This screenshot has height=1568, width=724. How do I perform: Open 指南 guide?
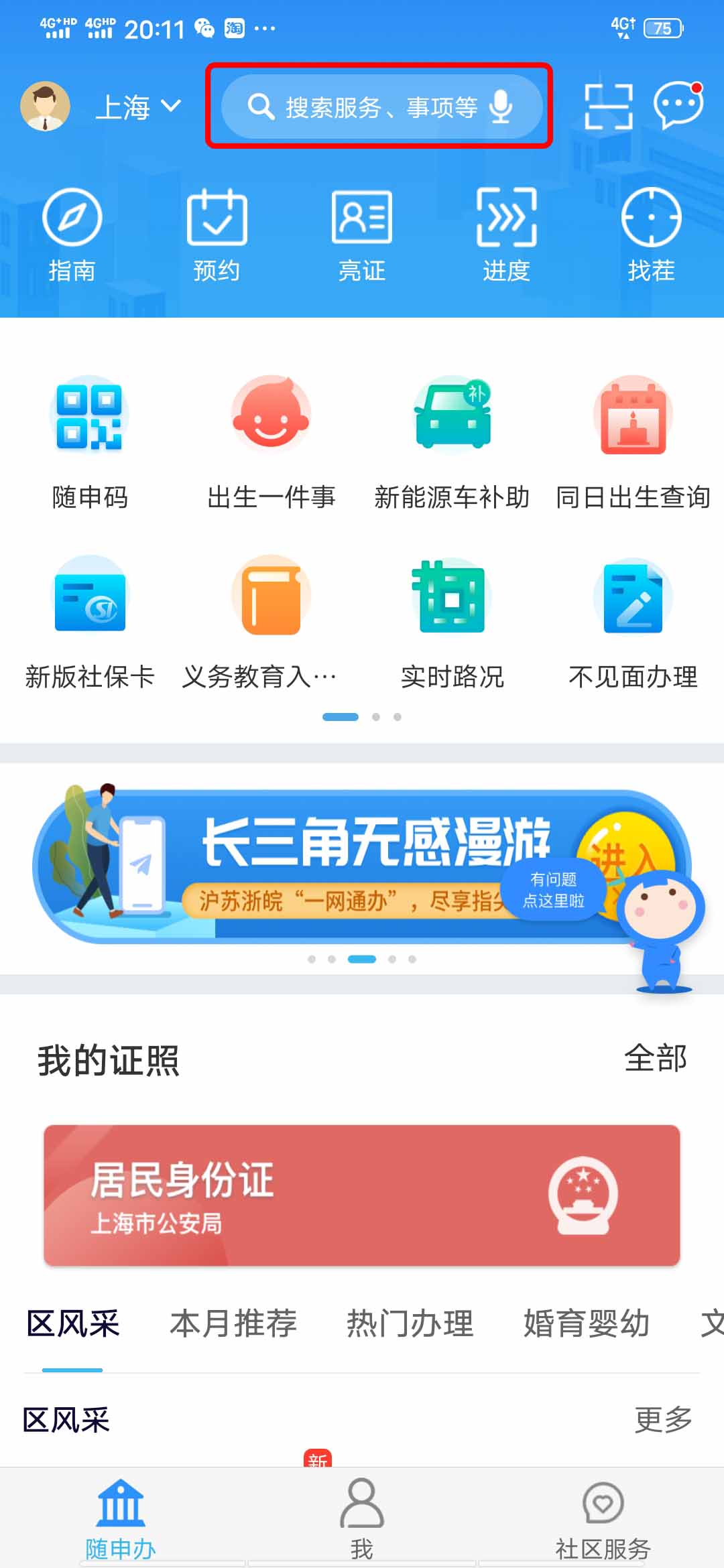coord(72,235)
